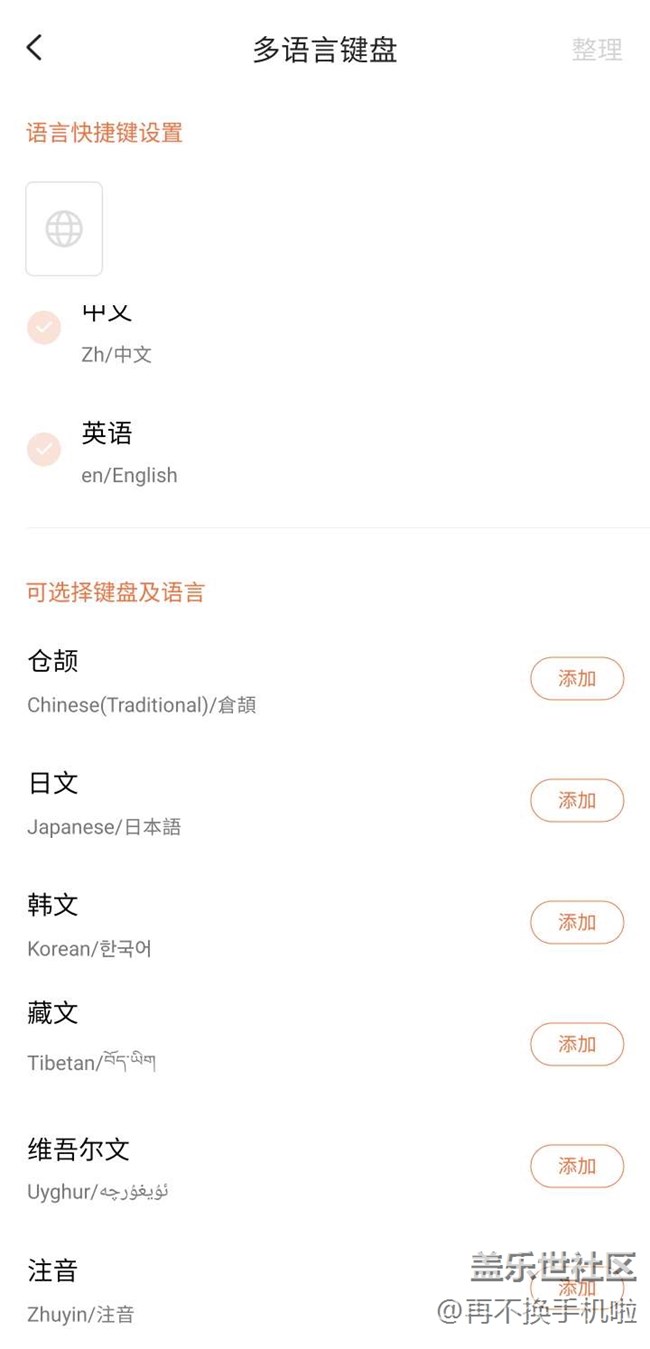
Task: Tap 整理 in the top-right corner
Action: click(597, 49)
